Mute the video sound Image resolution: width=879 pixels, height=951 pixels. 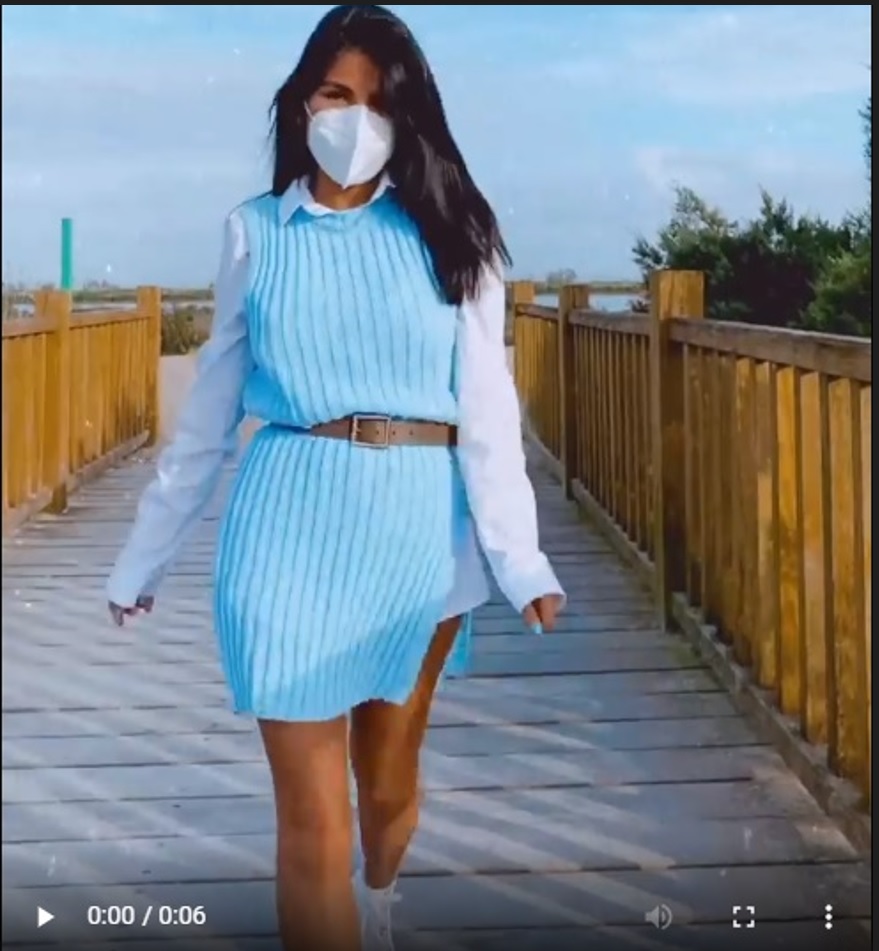tap(657, 916)
